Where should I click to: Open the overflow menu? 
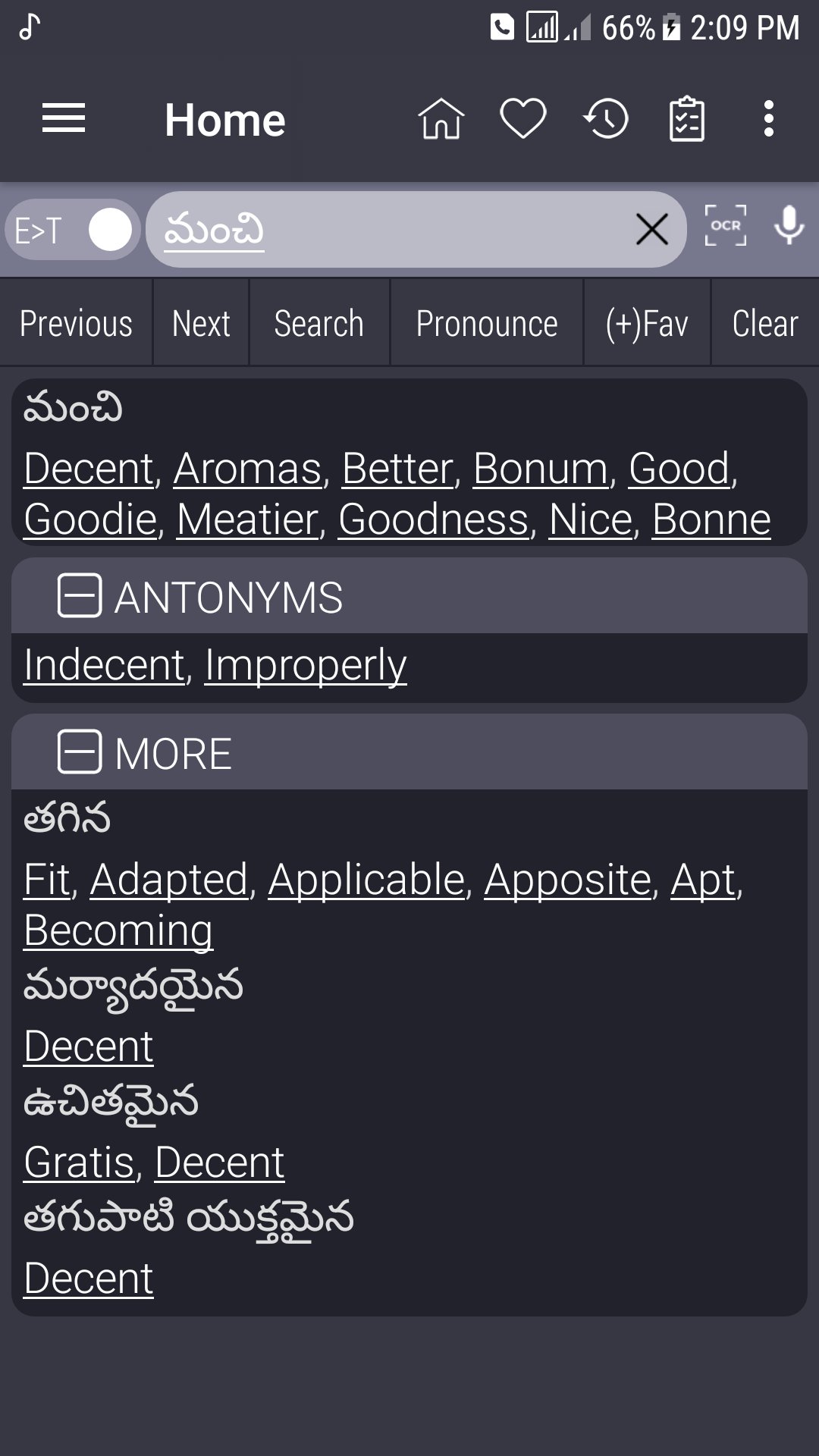769,119
